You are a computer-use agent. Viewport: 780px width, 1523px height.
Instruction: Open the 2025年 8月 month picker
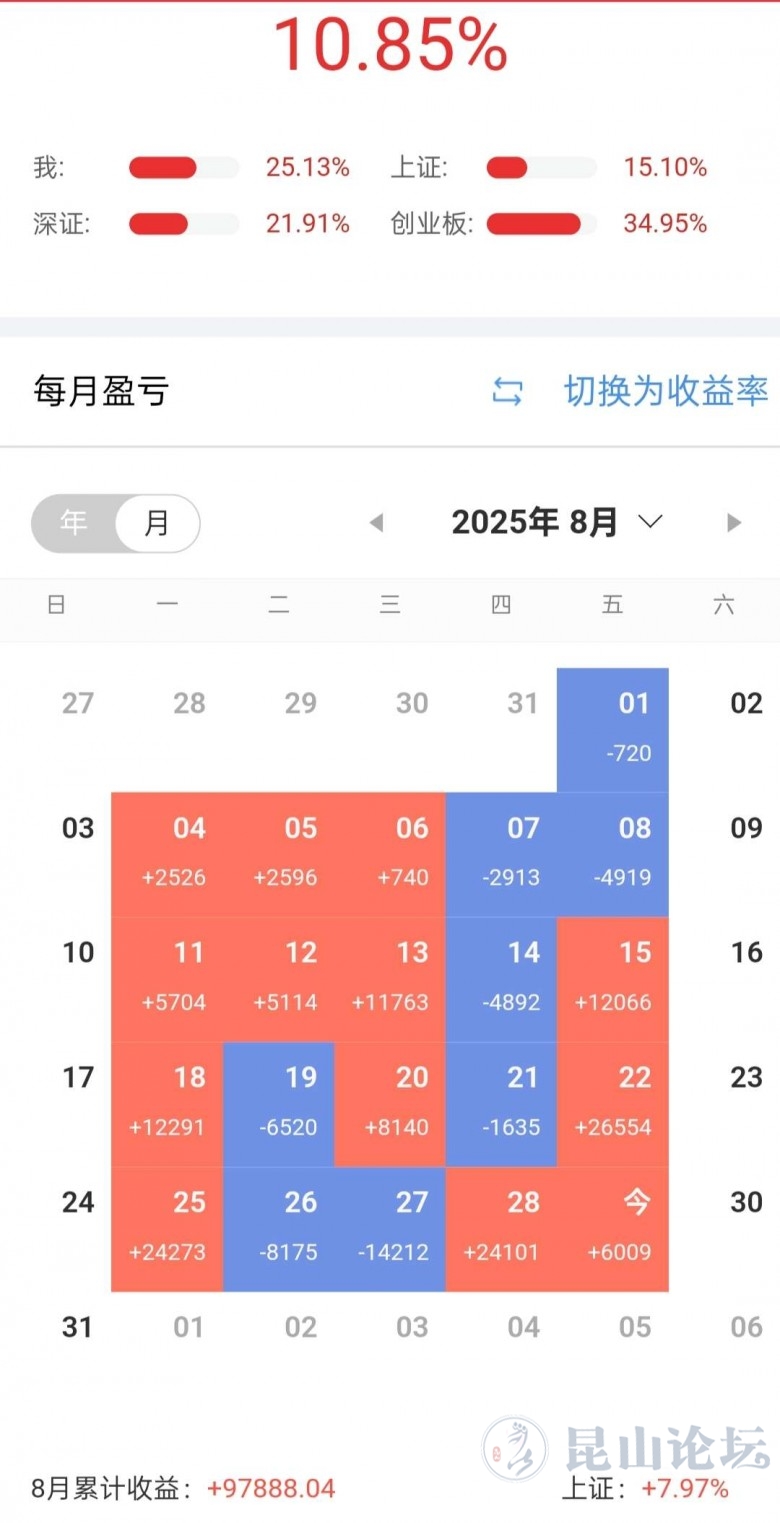556,523
